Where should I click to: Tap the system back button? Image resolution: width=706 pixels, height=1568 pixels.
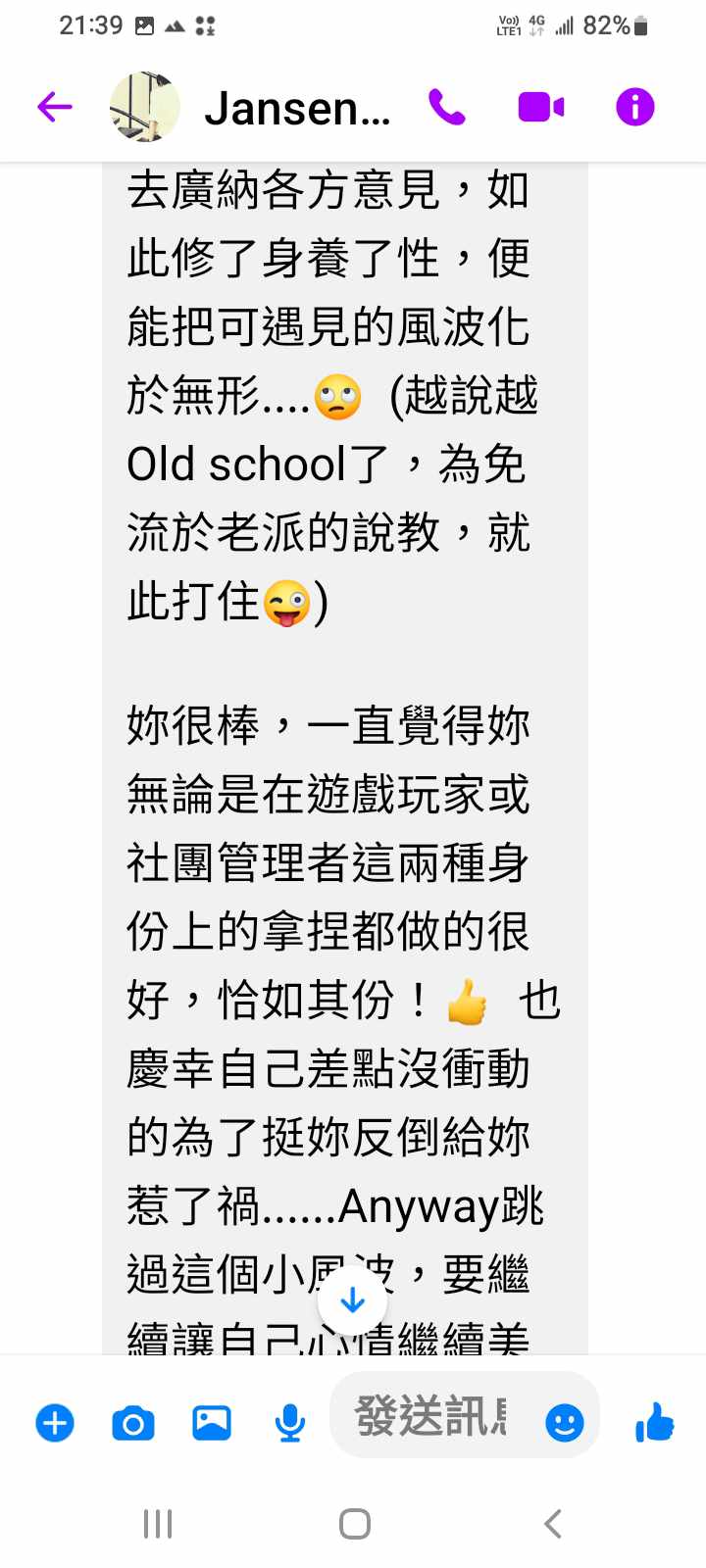pos(552,1524)
